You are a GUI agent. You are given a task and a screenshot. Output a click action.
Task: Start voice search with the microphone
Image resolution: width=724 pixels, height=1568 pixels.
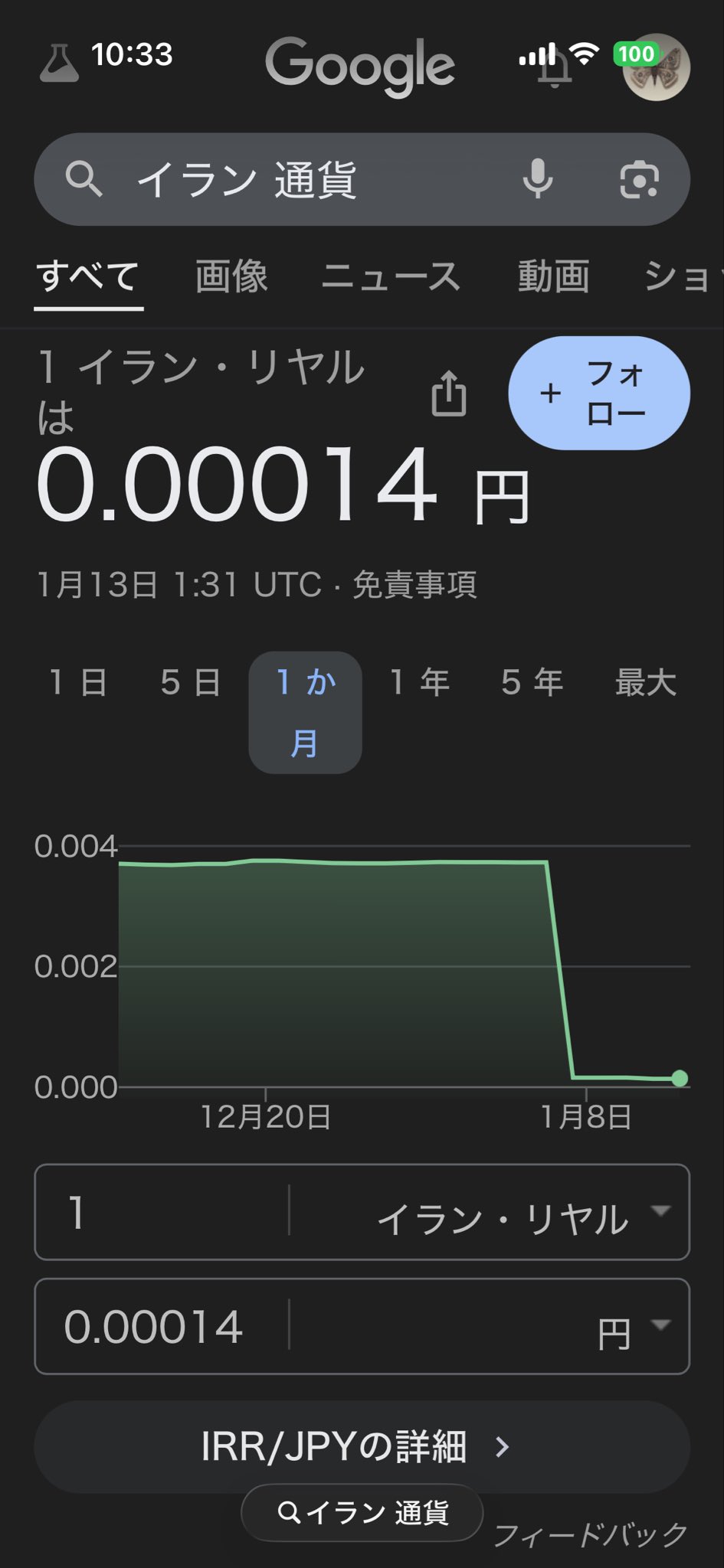(x=538, y=180)
